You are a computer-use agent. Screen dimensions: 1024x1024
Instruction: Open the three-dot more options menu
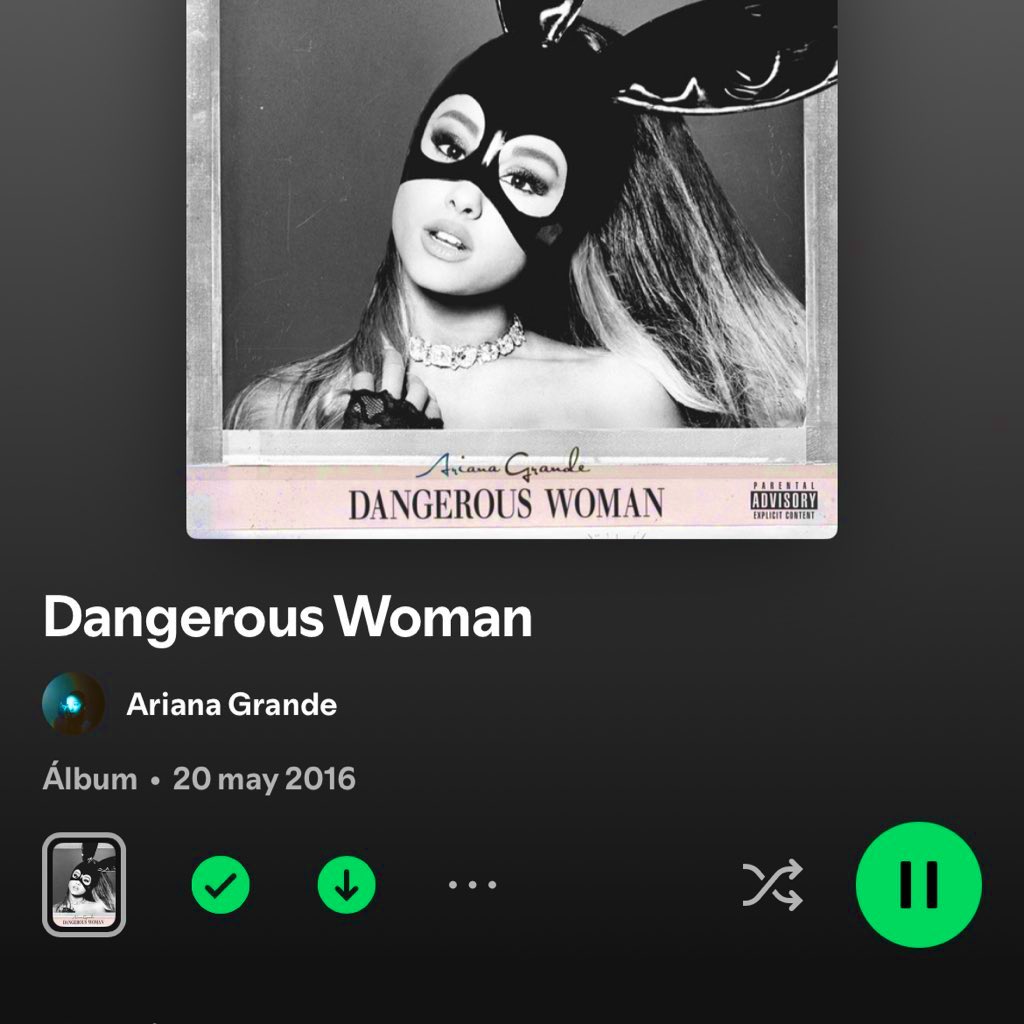point(472,885)
